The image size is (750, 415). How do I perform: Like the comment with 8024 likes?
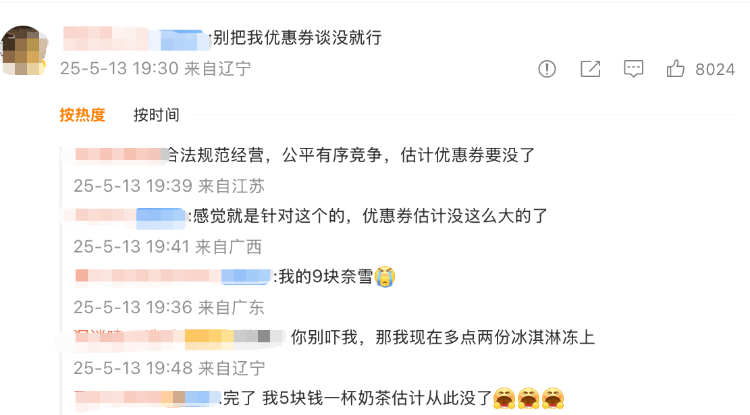point(676,69)
